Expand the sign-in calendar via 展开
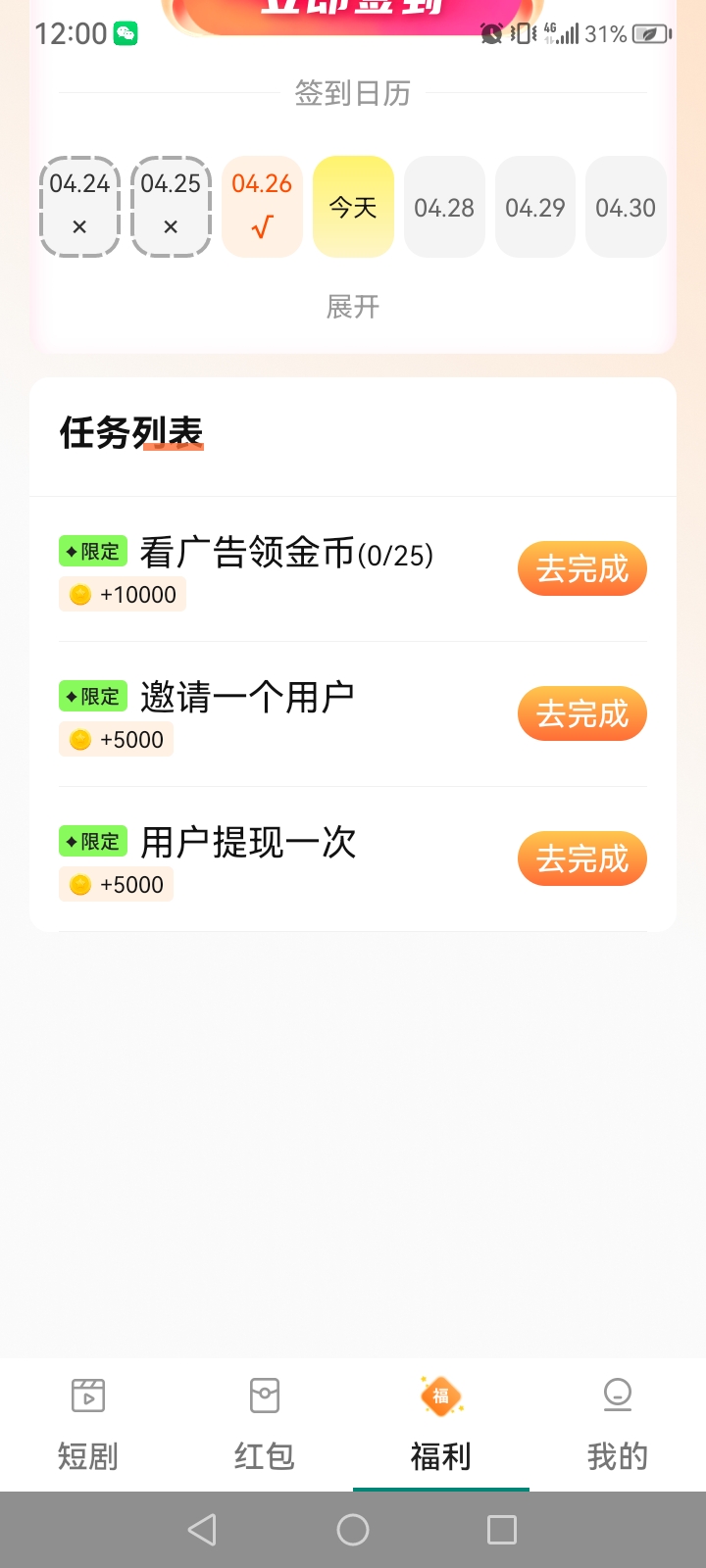The width and height of the screenshot is (706, 1568). point(353,307)
